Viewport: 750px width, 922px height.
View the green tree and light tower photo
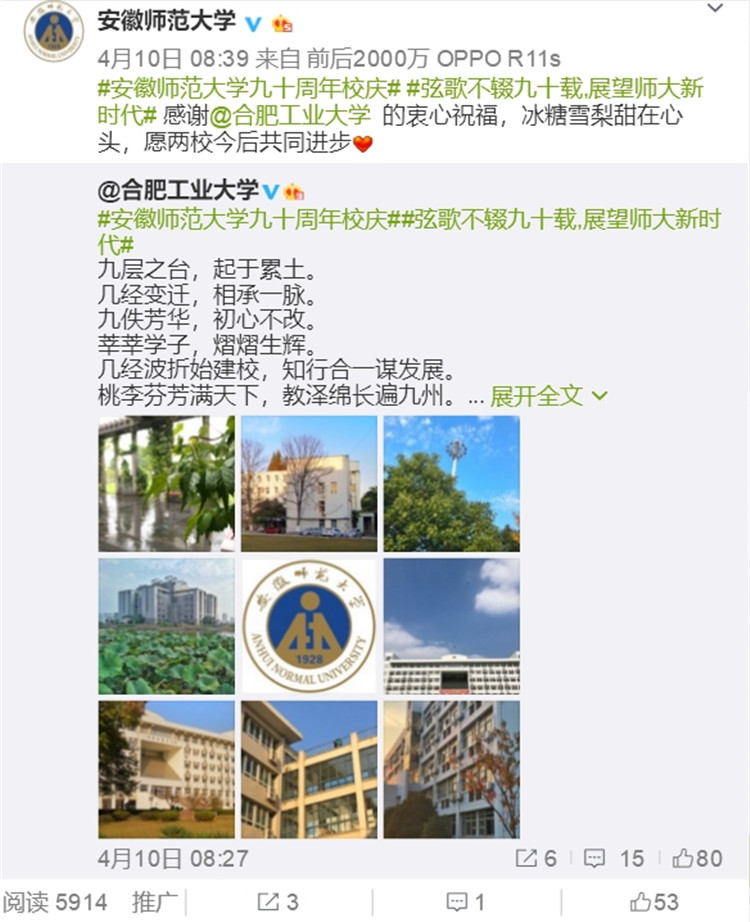click(452, 484)
